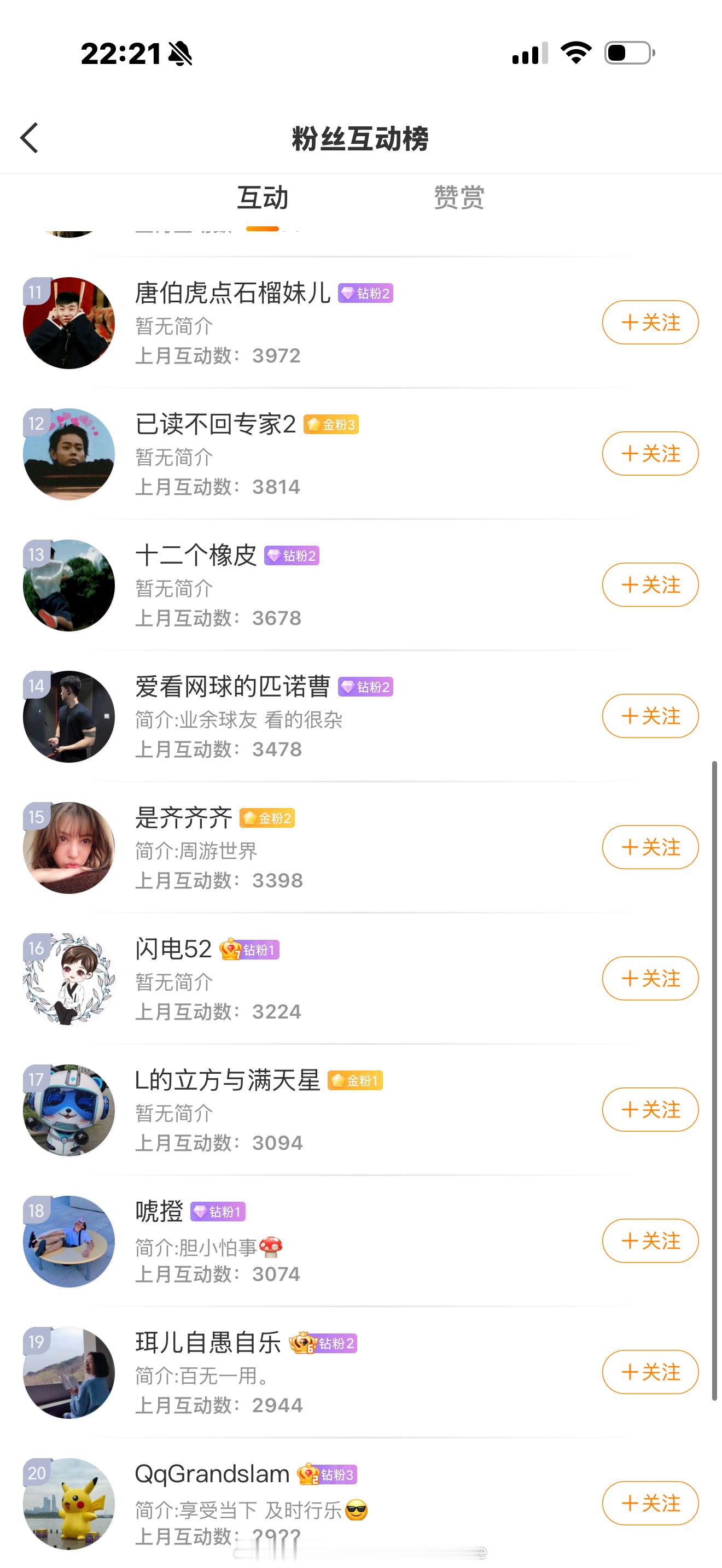Tap 关注 beside 唬撜
The height and width of the screenshot is (1568, 722).
pyautogui.click(x=650, y=1241)
